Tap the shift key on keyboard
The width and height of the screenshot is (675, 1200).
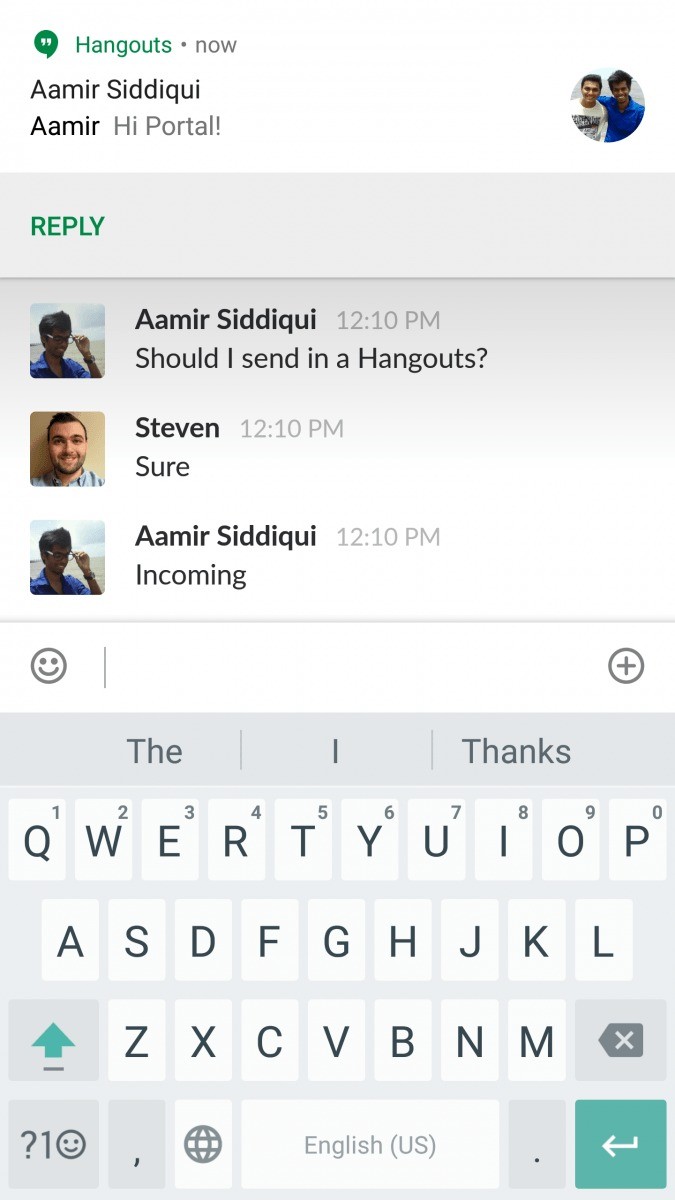[x=53, y=1041]
